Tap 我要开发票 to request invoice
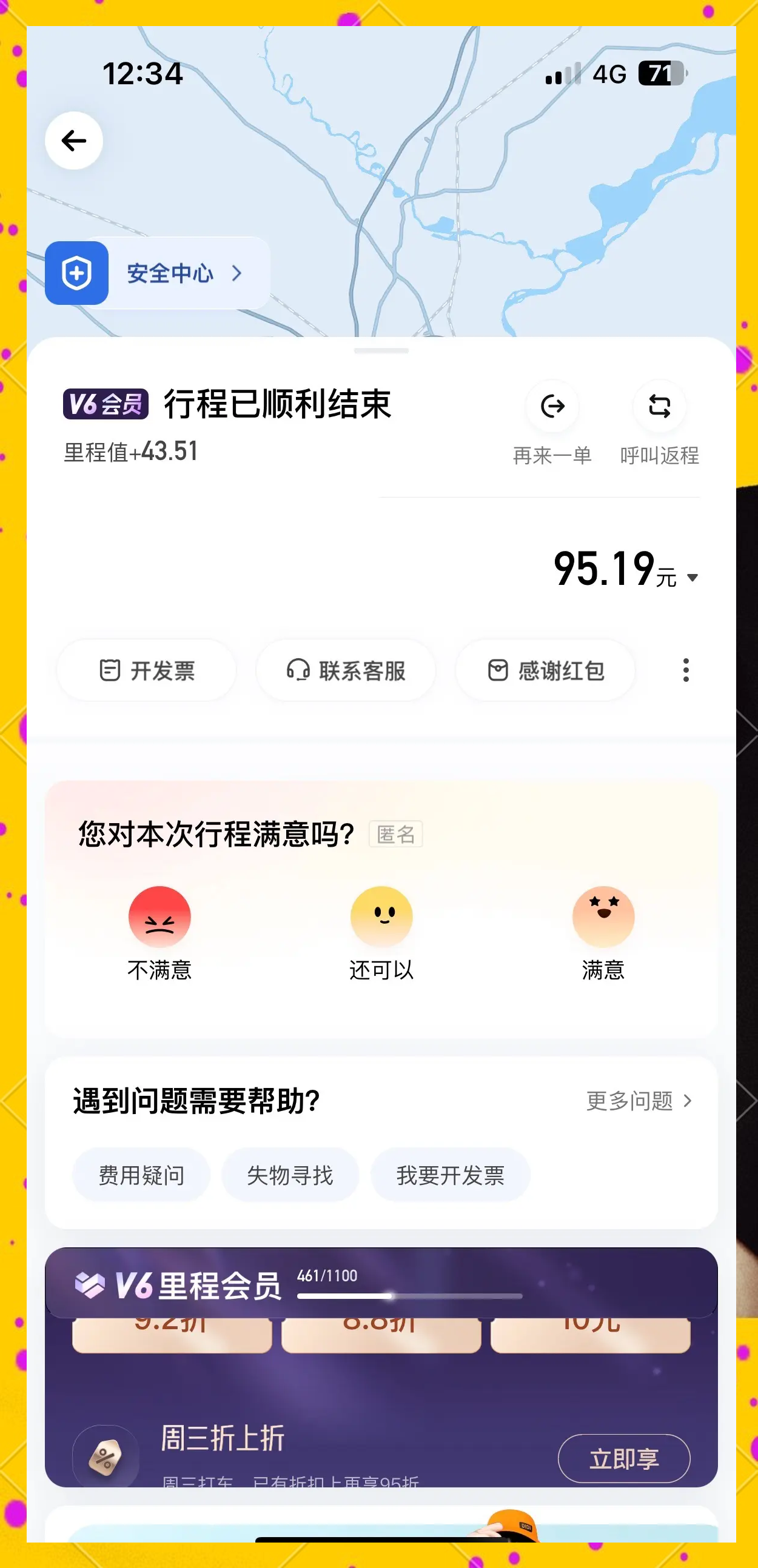 pos(450,1175)
